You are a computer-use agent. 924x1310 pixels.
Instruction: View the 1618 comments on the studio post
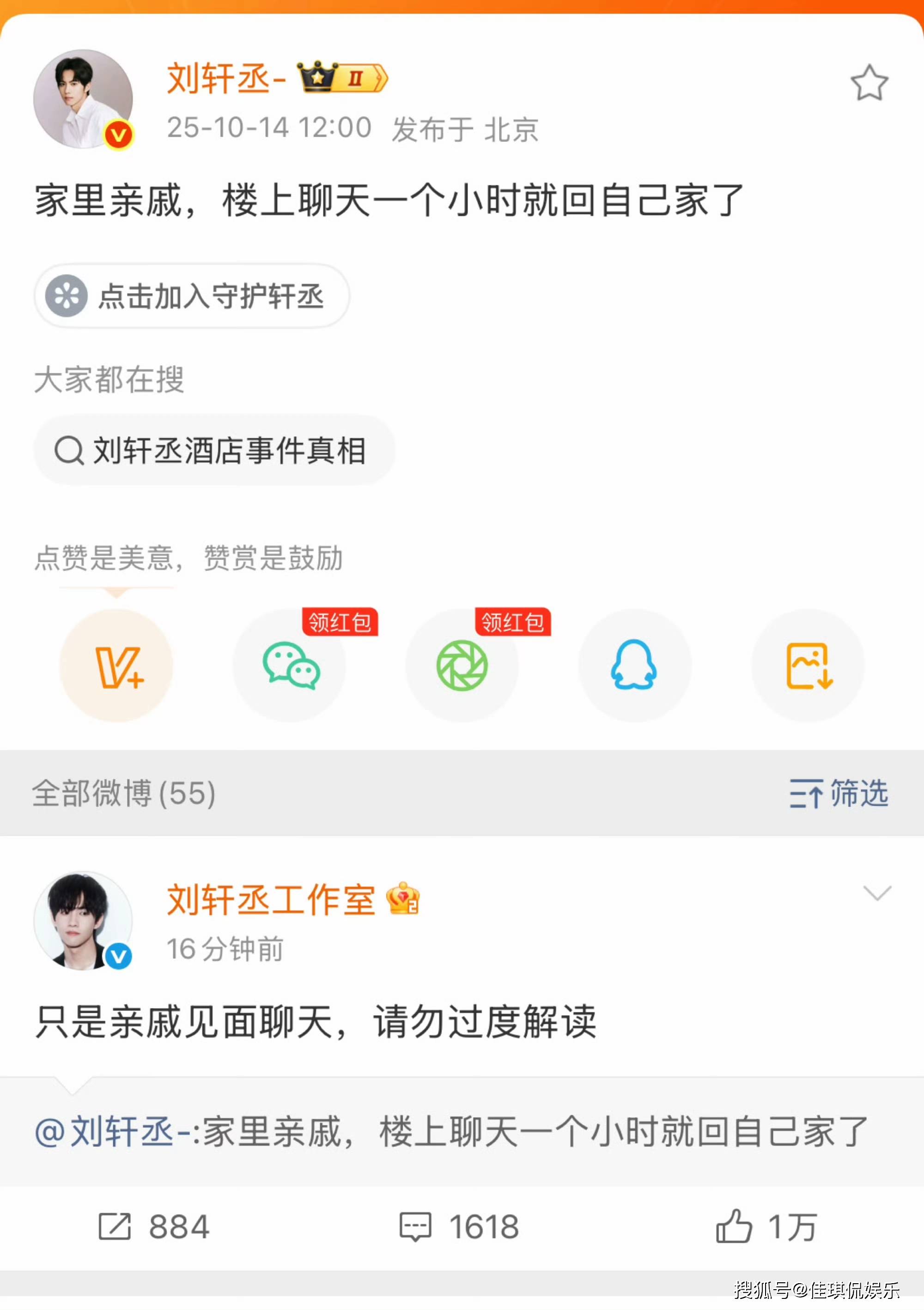460,1227
